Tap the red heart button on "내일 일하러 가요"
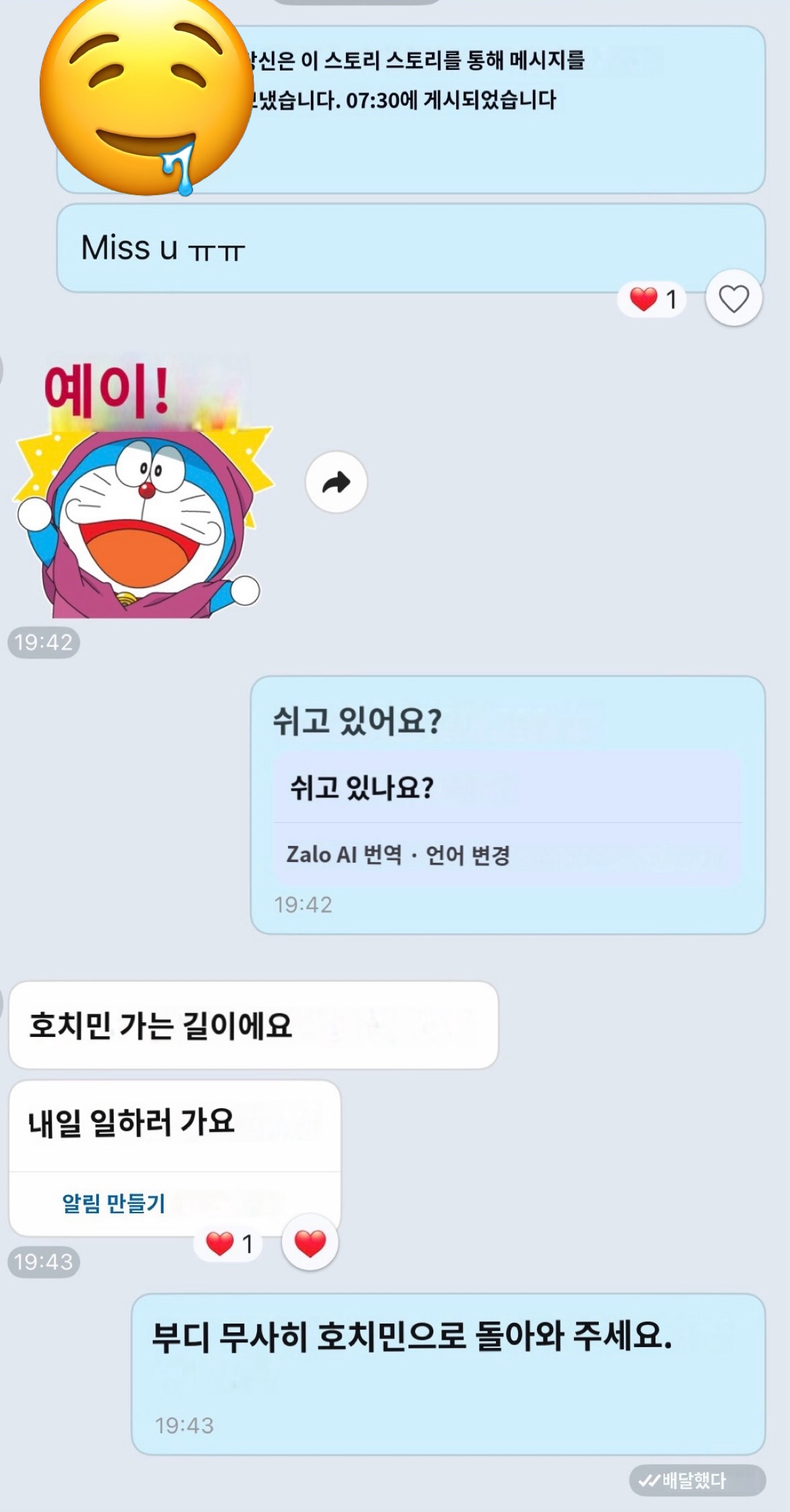 310,1243
